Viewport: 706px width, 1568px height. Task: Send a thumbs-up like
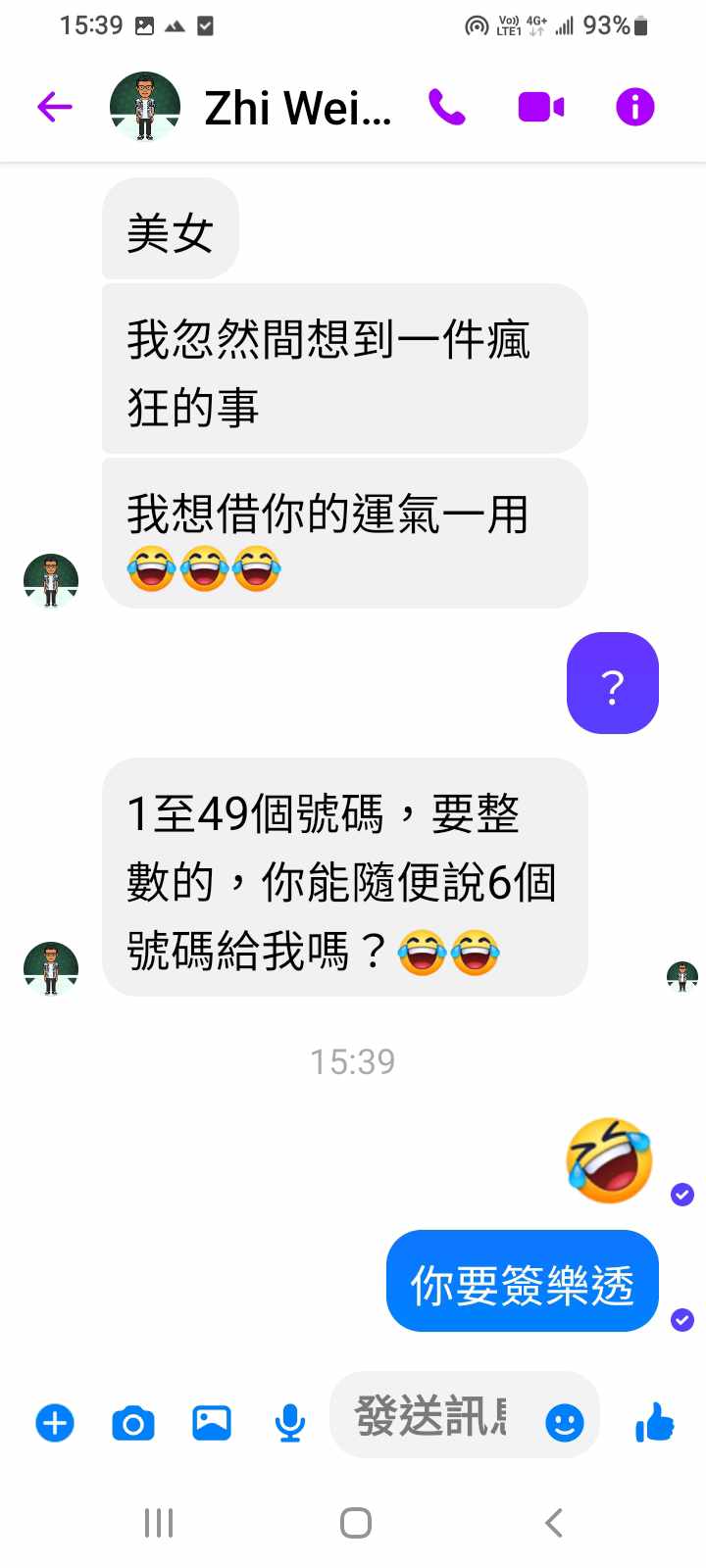tap(655, 1421)
